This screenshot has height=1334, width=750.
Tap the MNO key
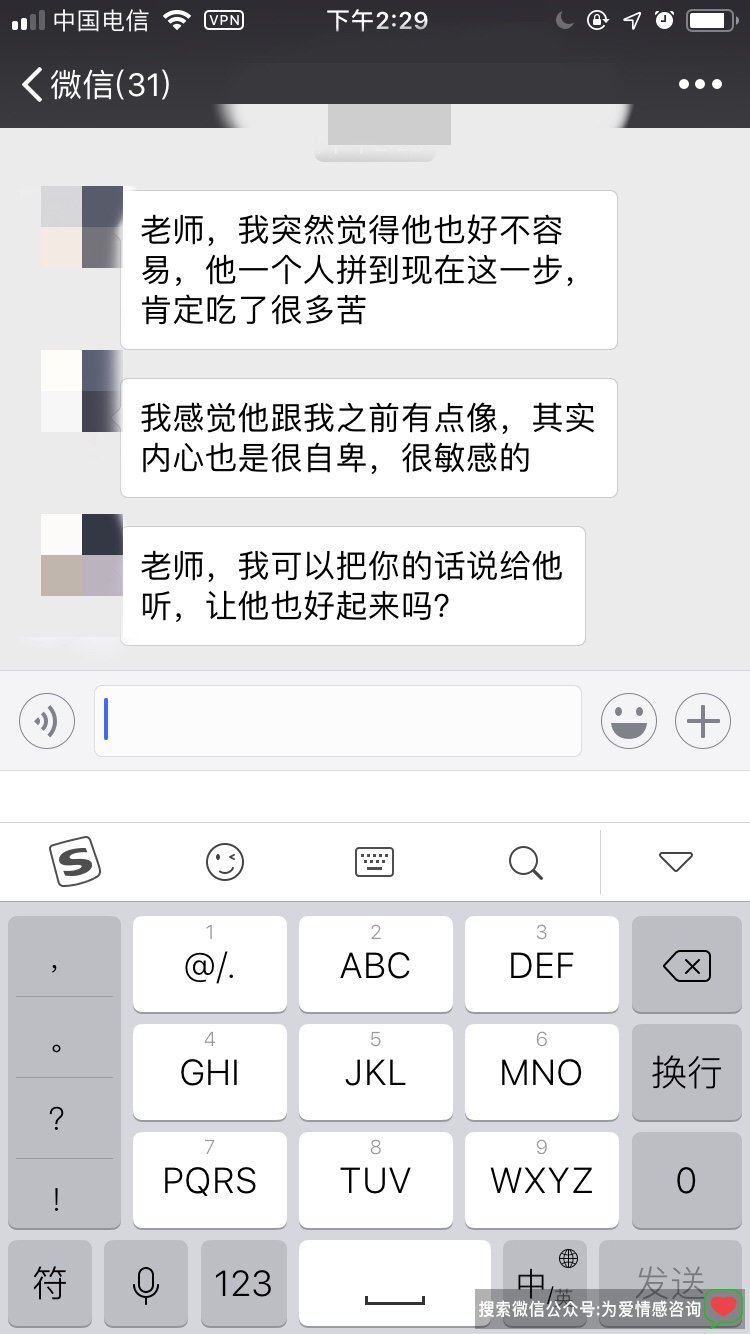[x=541, y=1072]
